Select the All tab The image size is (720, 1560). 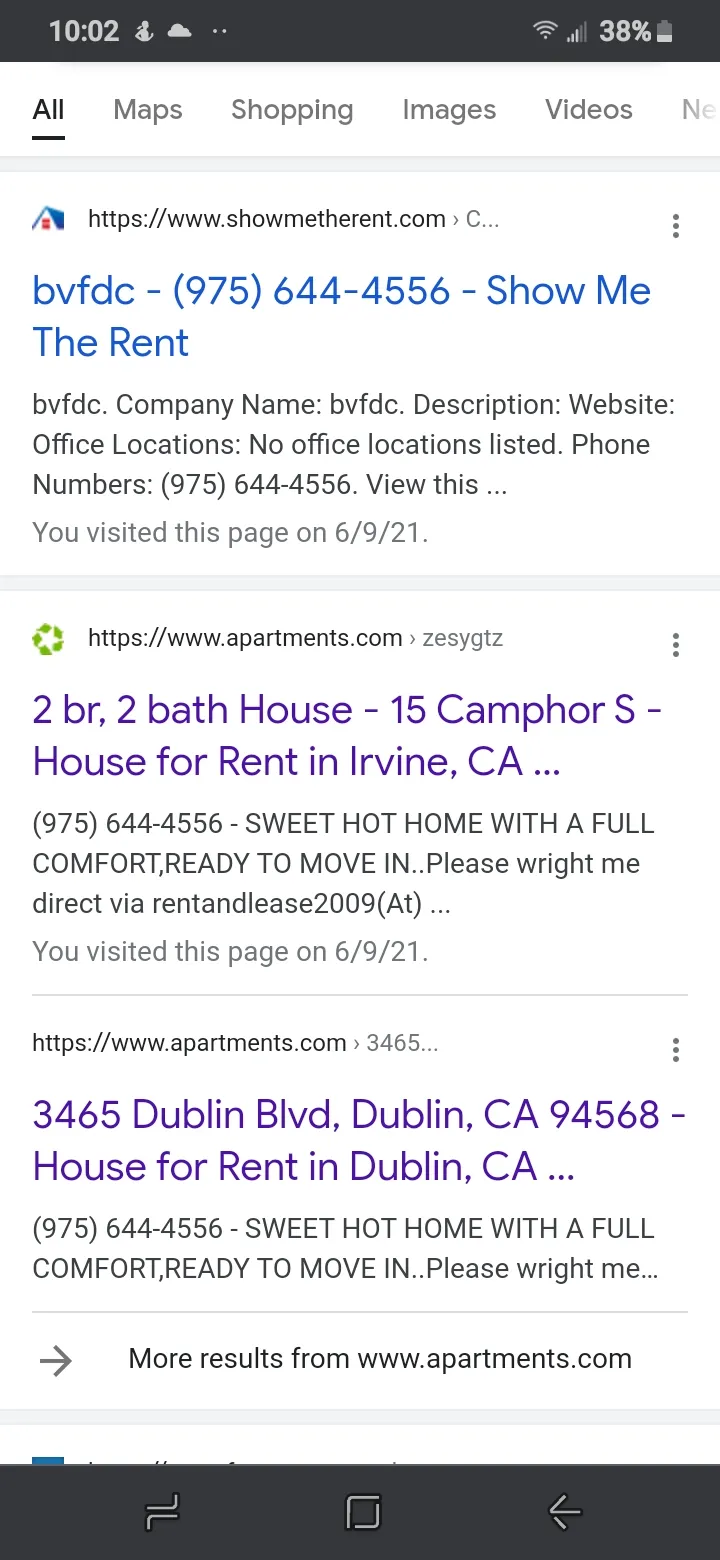coord(48,109)
